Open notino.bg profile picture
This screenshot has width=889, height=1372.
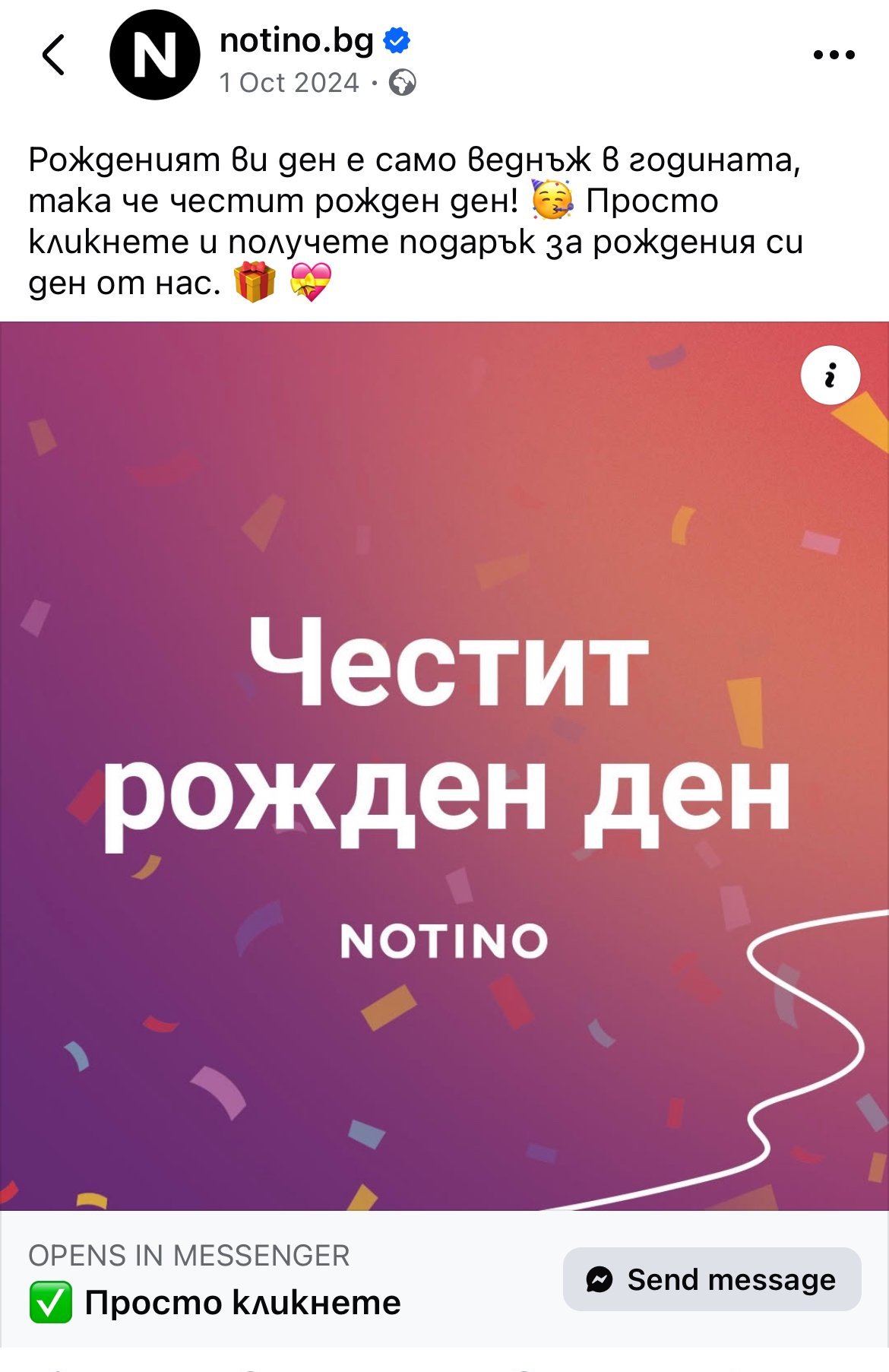coord(155,55)
